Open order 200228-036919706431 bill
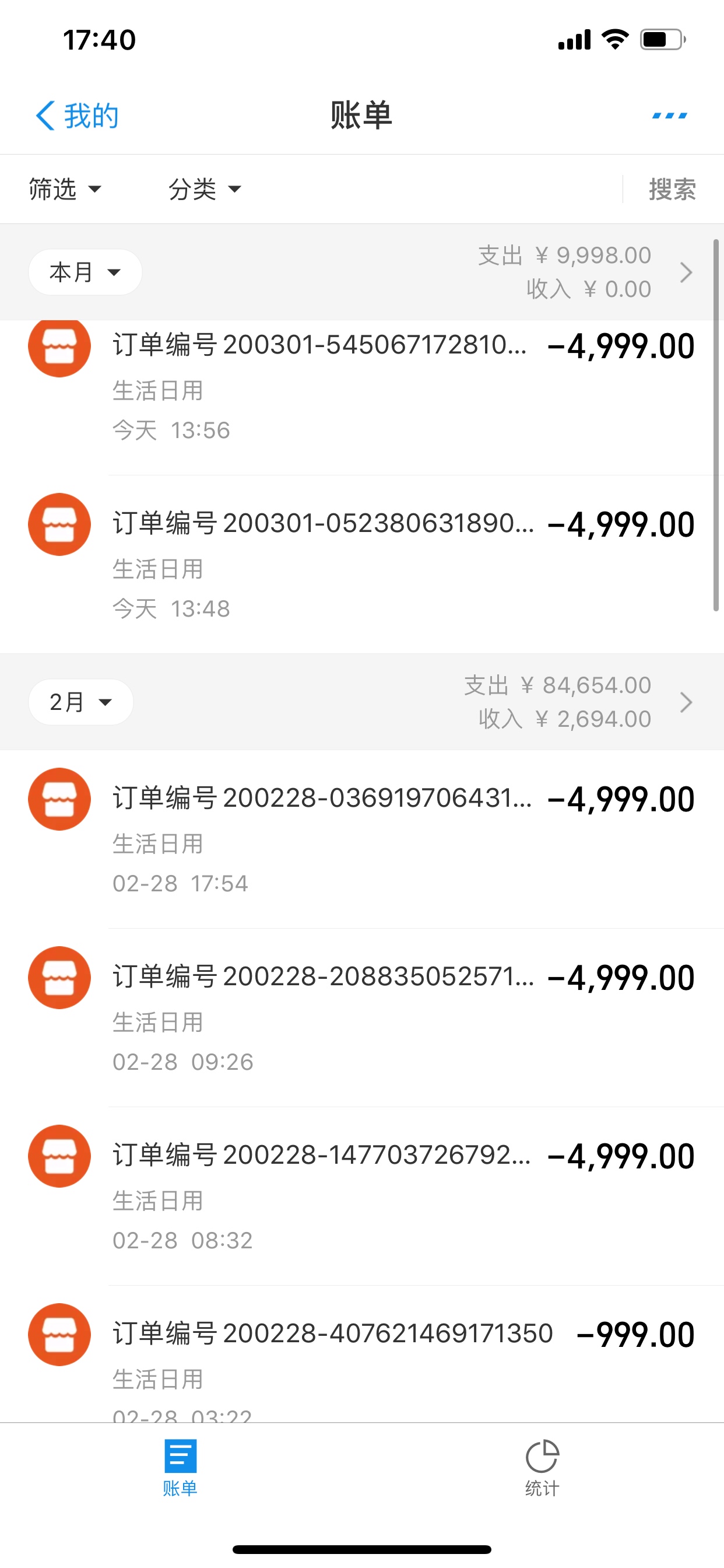This screenshot has height=1568, width=724. (362, 839)
